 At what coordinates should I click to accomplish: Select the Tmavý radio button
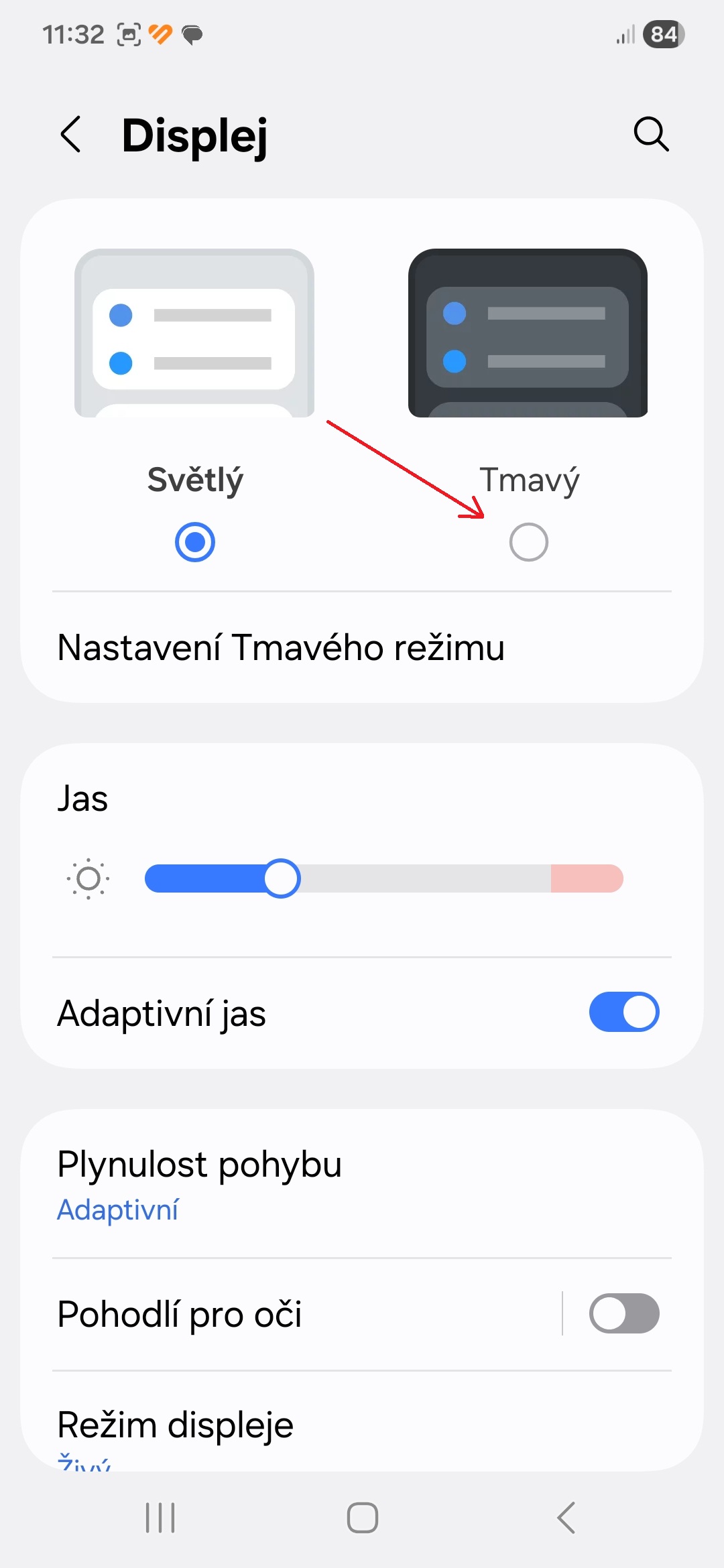pyautogui.click(x=528, y=542)
